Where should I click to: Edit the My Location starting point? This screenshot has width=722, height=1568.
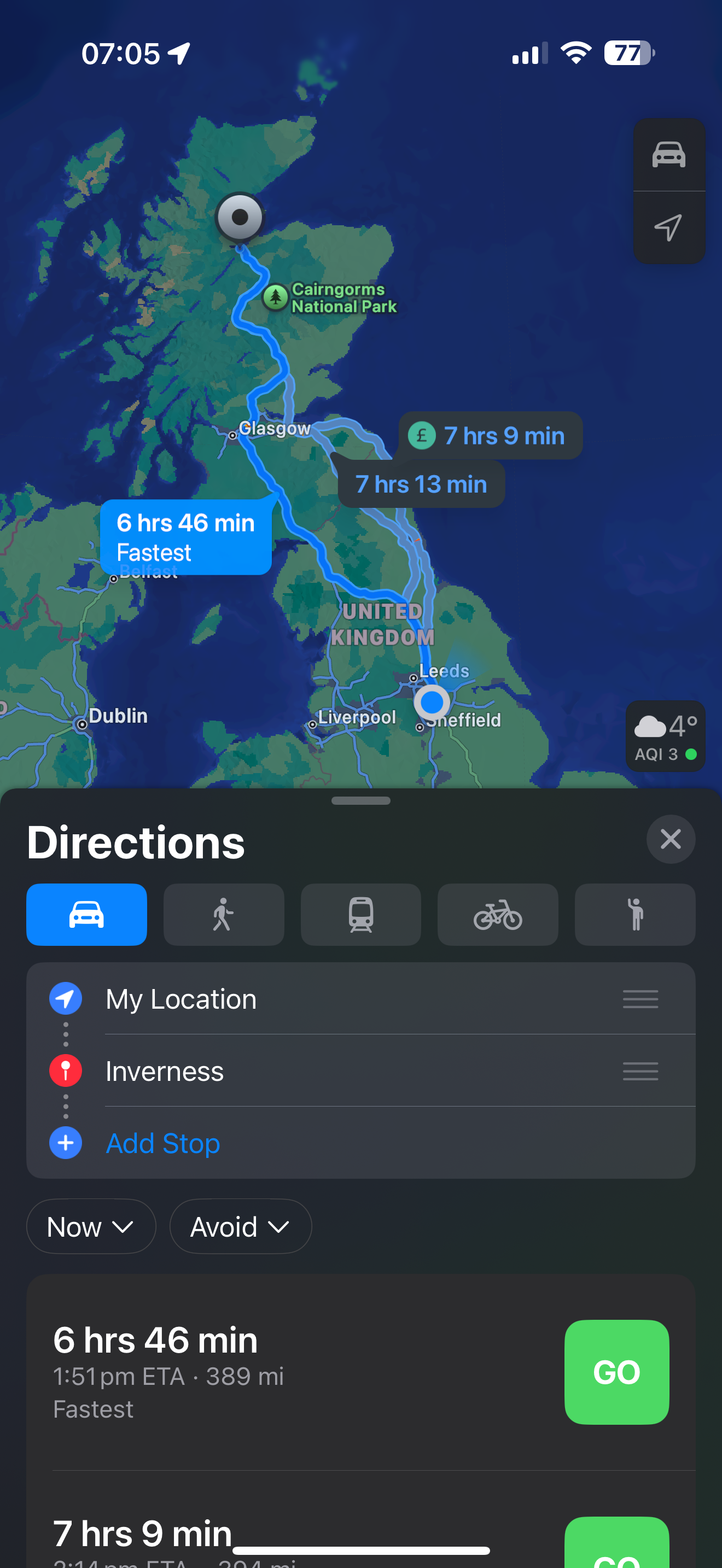coord(181,999)
